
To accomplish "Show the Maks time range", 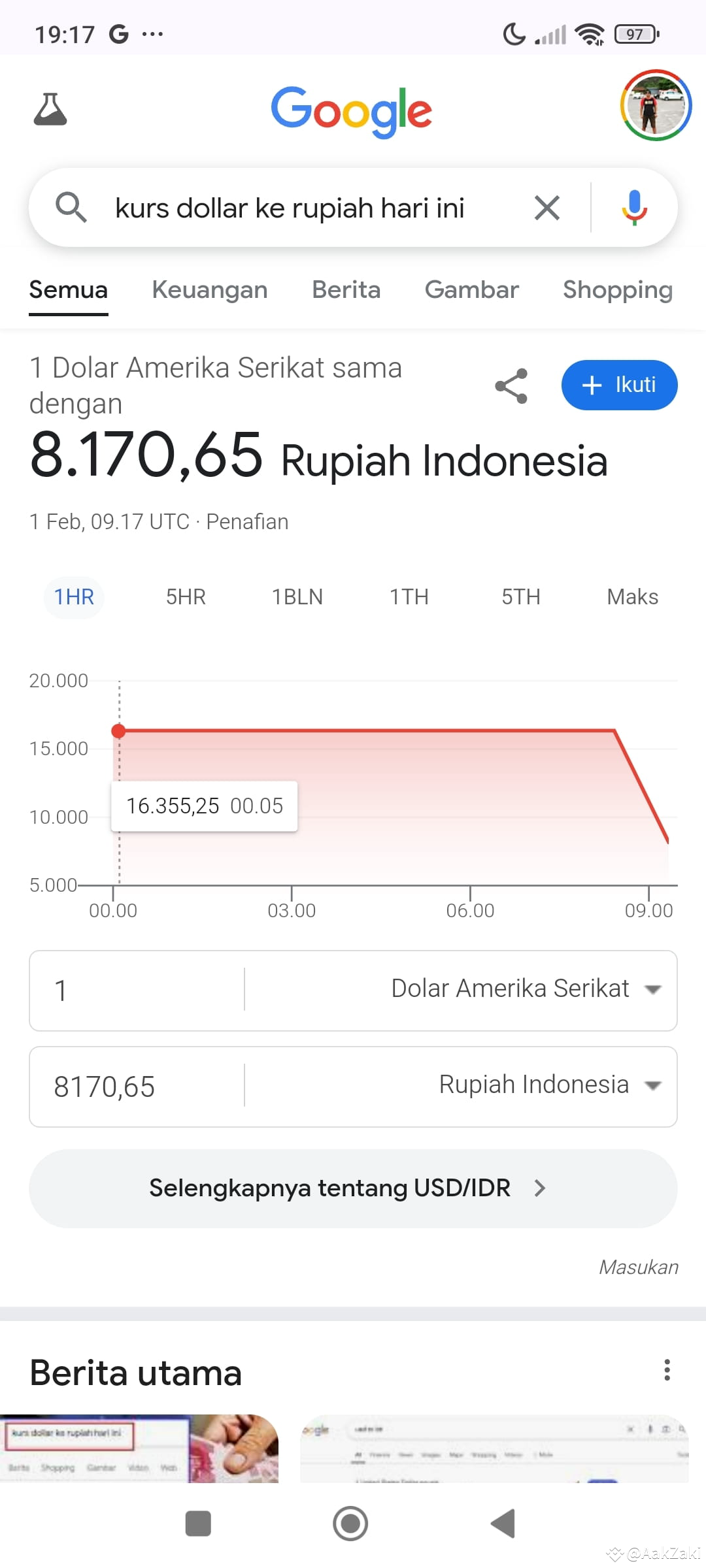I will click(x=631, y=596).
